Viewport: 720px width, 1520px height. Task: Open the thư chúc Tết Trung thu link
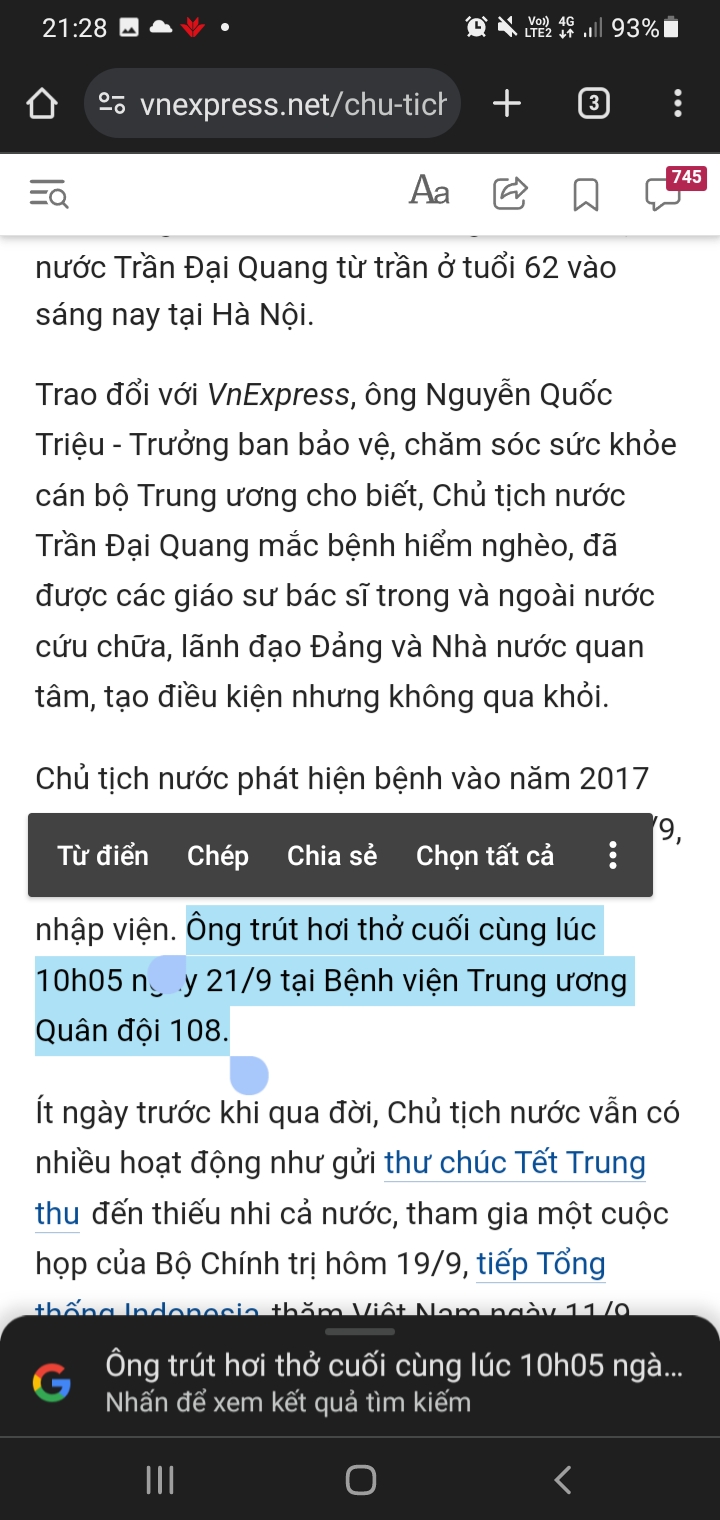point(514,1162)
